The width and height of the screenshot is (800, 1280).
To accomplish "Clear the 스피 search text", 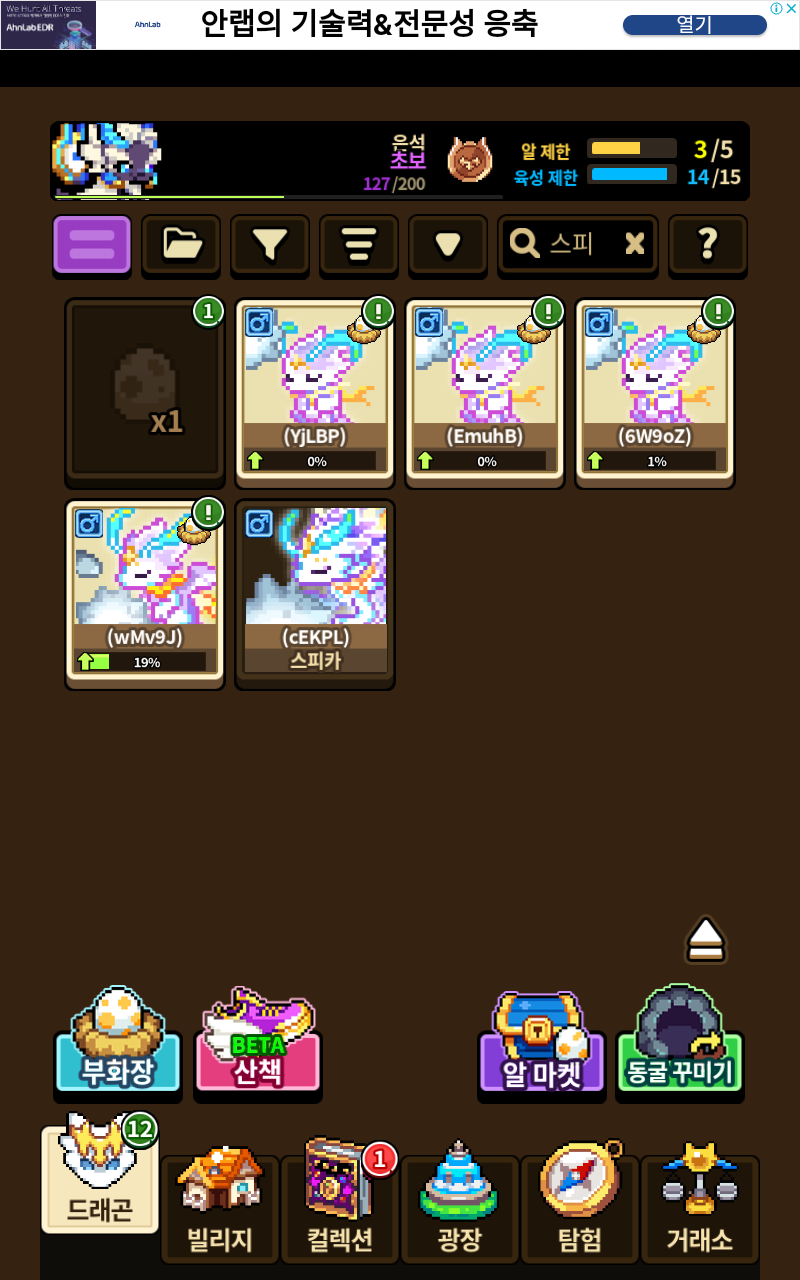I will point(634,244).
